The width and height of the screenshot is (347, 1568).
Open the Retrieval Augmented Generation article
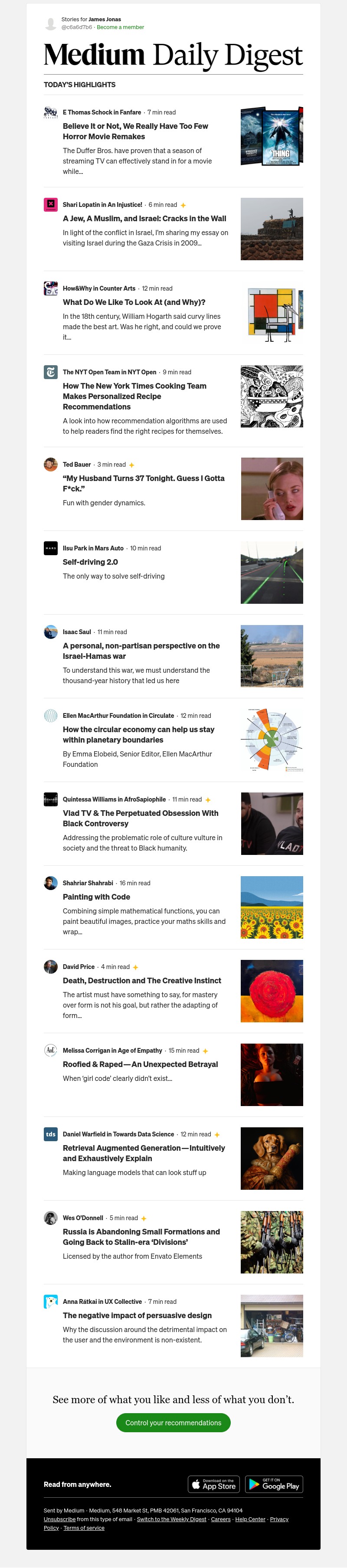(144, 1153)
